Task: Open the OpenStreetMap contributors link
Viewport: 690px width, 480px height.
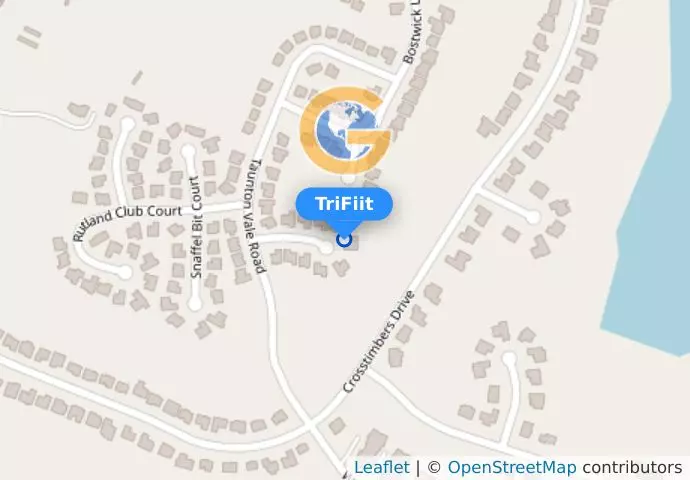Action: click(x=511, y=467)
